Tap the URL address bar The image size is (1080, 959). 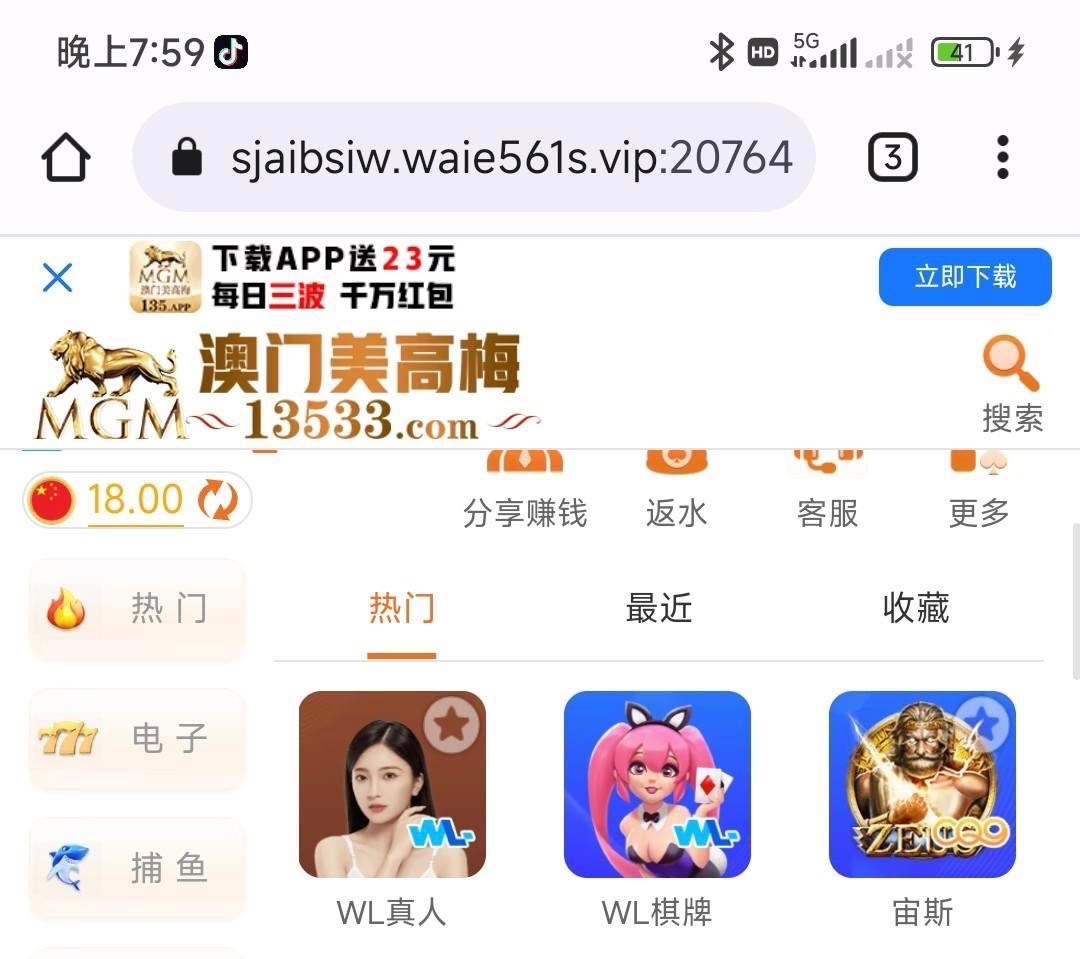click(x=474, y=157)
